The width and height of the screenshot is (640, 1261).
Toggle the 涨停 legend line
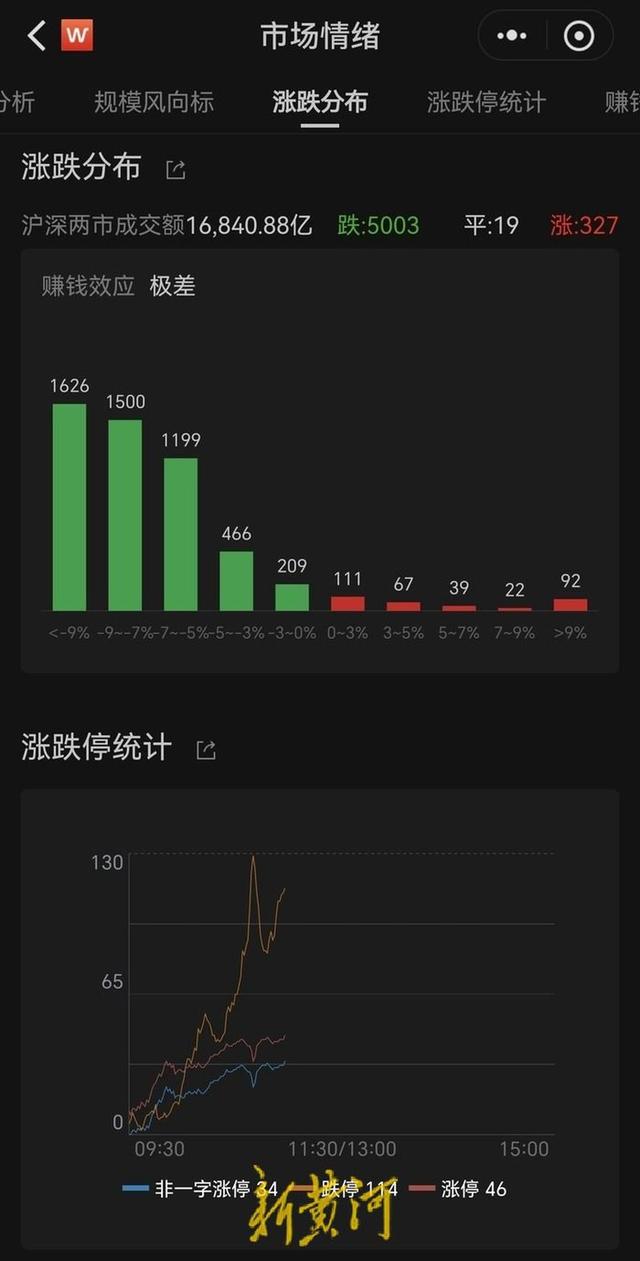coord(460,1189)
